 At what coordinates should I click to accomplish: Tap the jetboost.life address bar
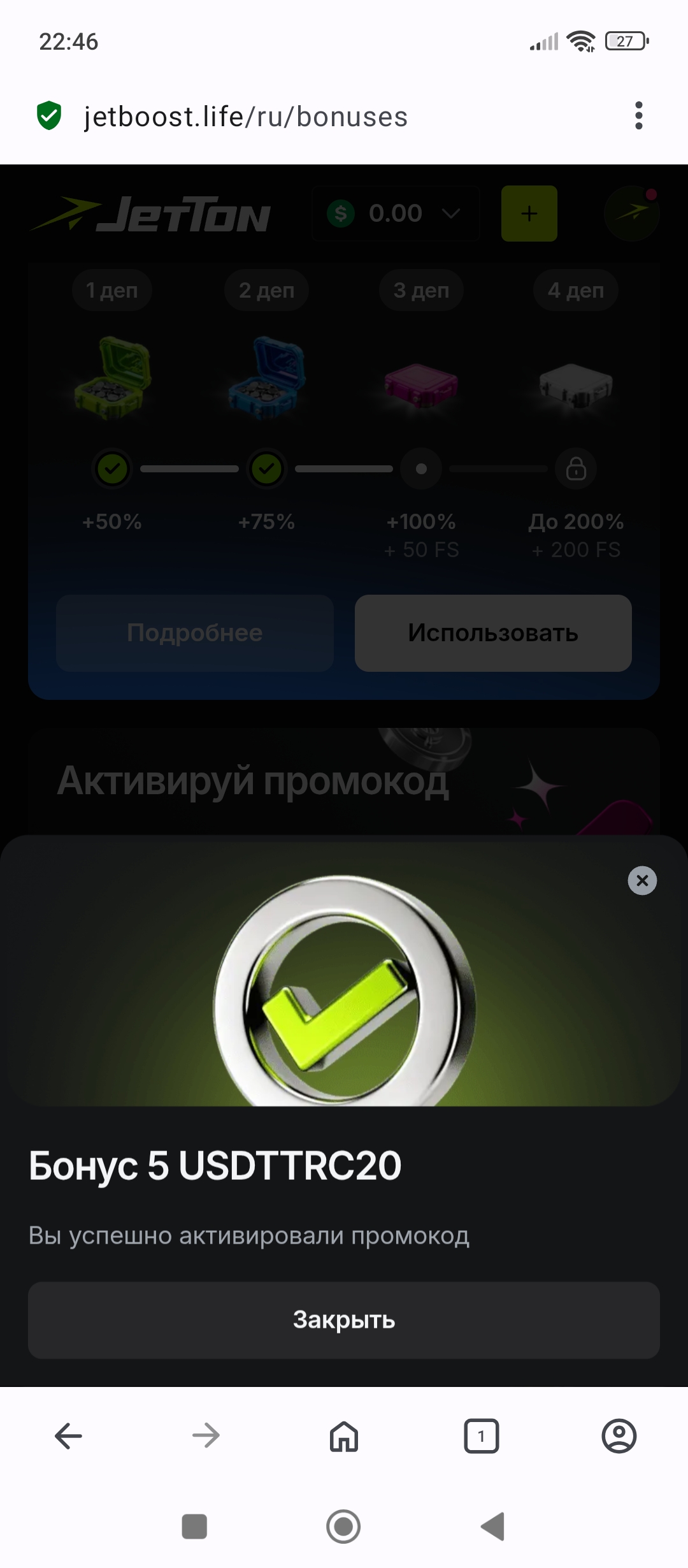pos(245,117)
